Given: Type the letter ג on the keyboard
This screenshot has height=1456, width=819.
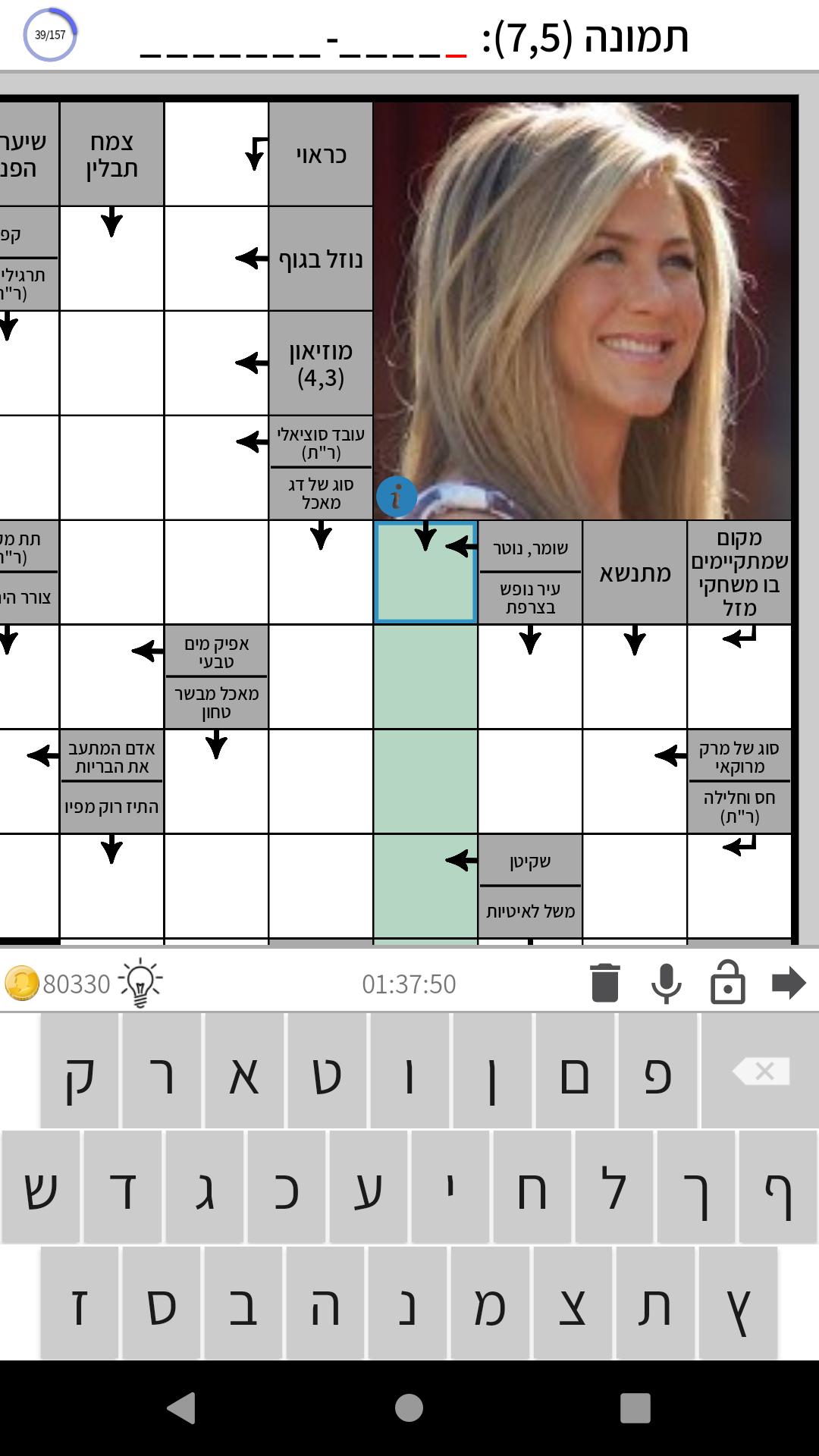Looking at the screenshot, I should (204, 1188).
